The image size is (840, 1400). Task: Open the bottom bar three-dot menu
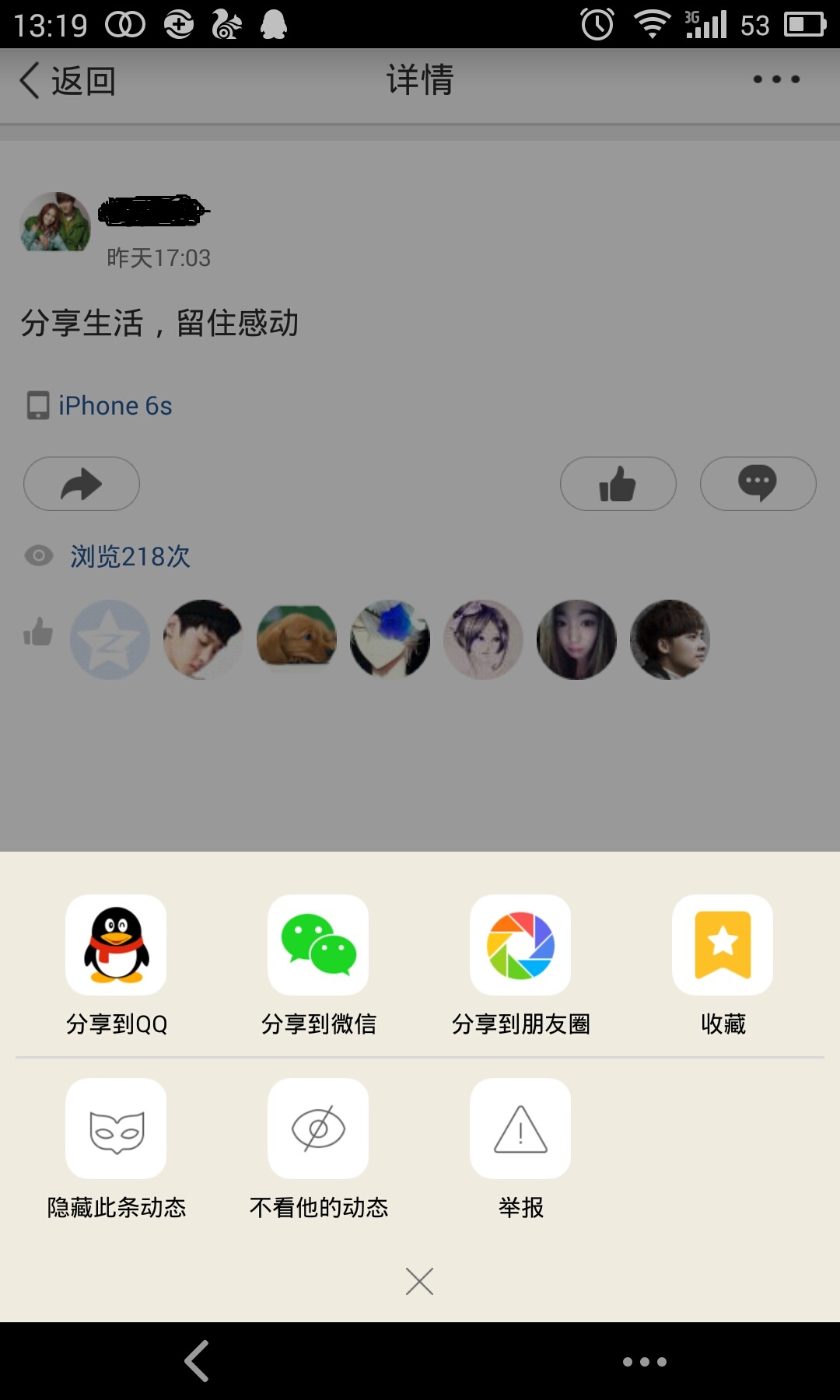point(644,1362)
